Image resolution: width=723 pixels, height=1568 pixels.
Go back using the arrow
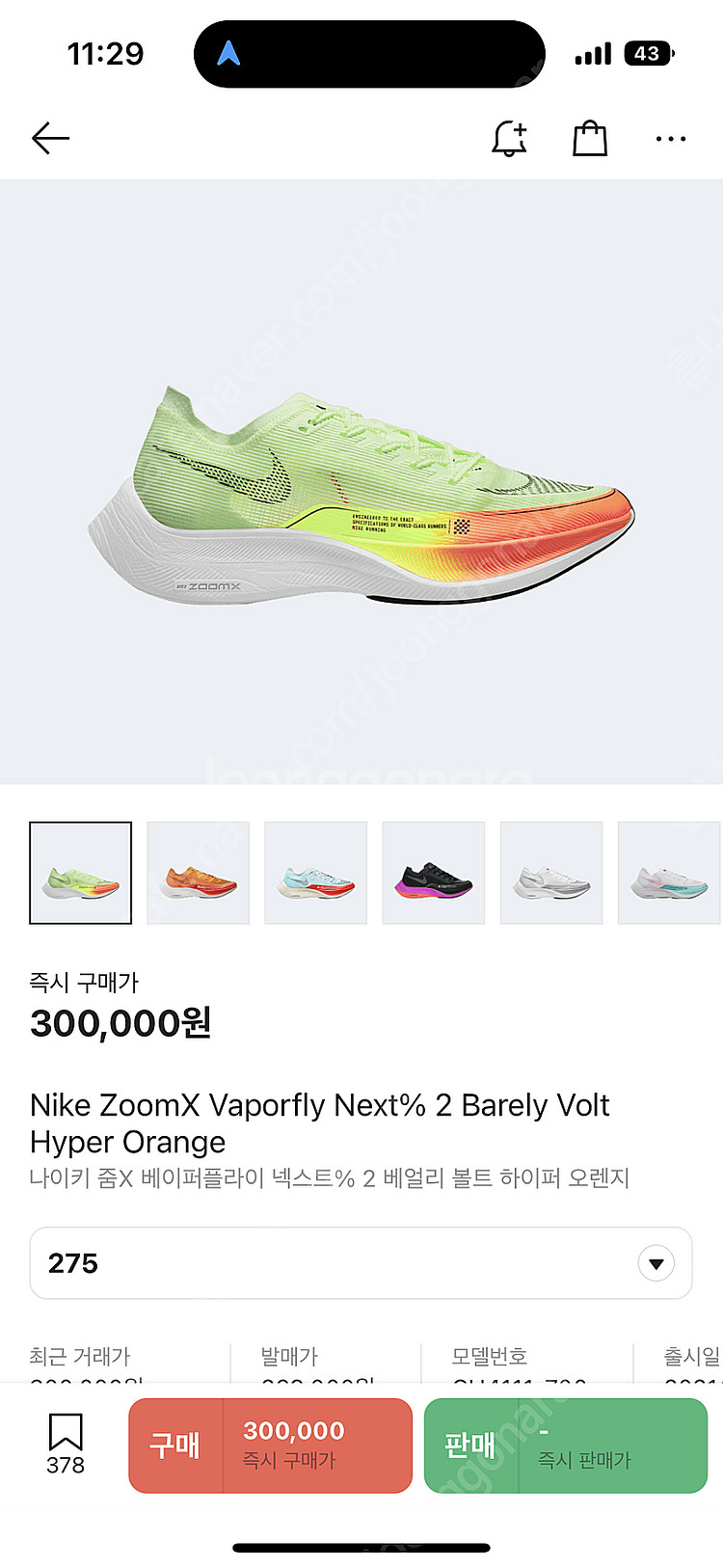[x=50, y=139]
